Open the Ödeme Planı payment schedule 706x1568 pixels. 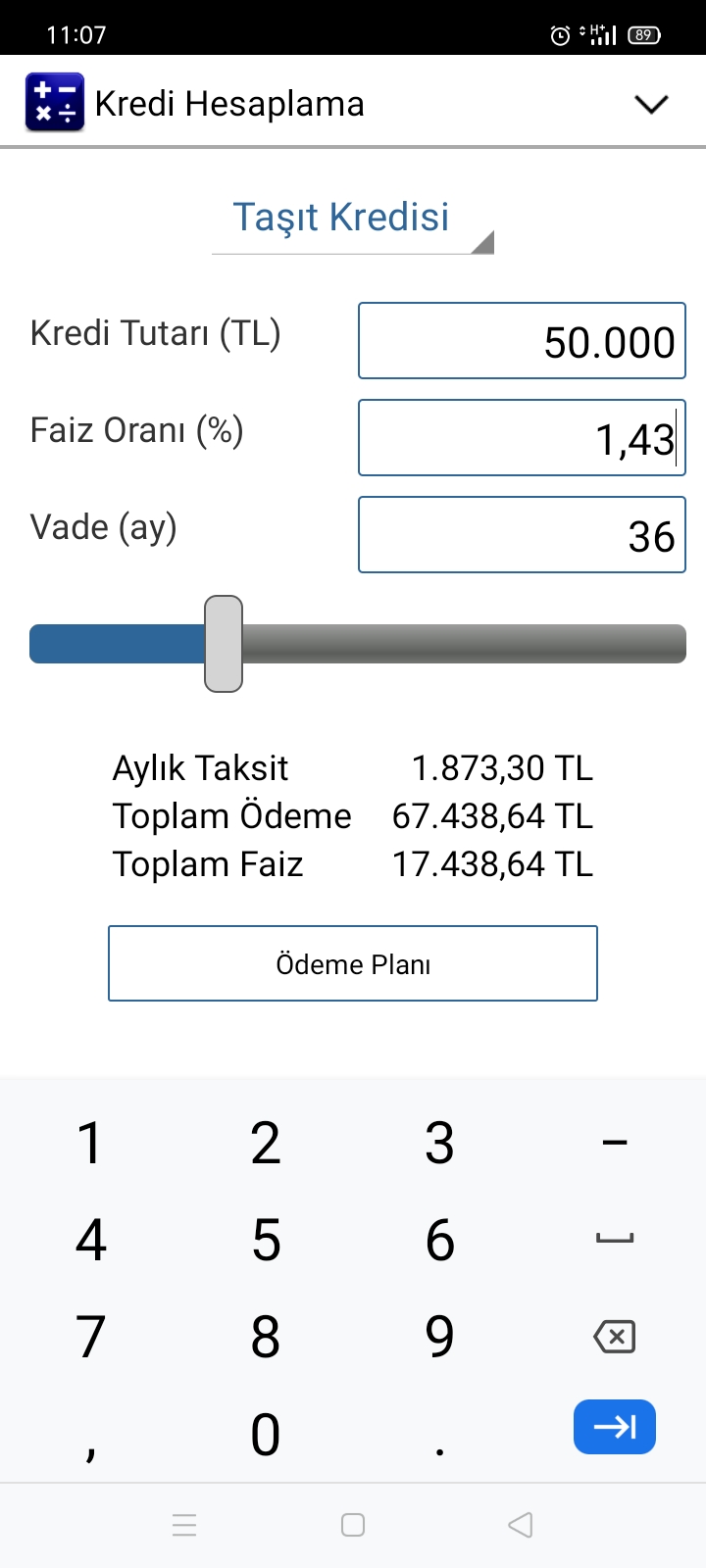tap(353, 963)
